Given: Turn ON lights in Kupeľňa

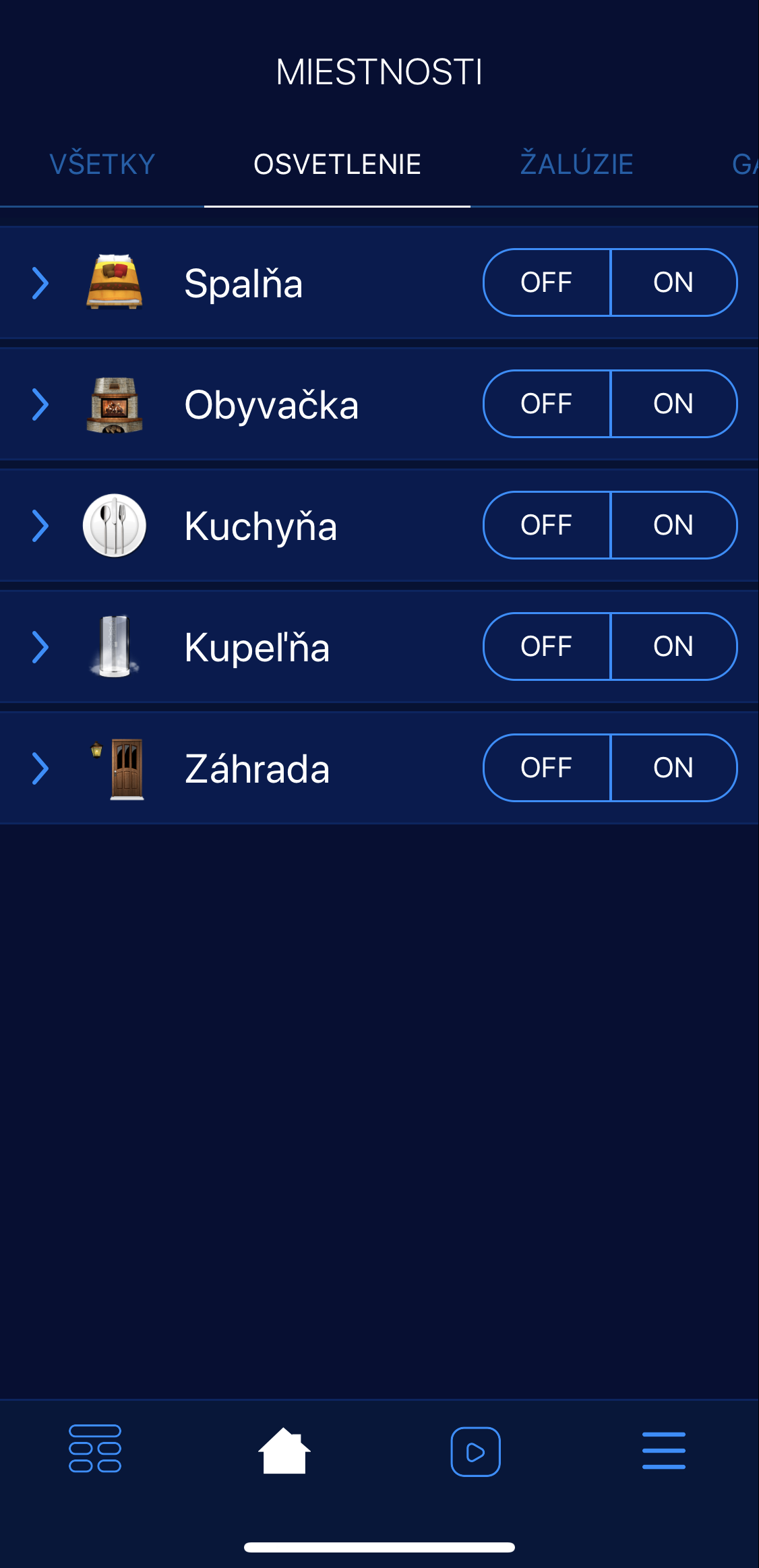Looking at the screenshot, I should [673, 646].
